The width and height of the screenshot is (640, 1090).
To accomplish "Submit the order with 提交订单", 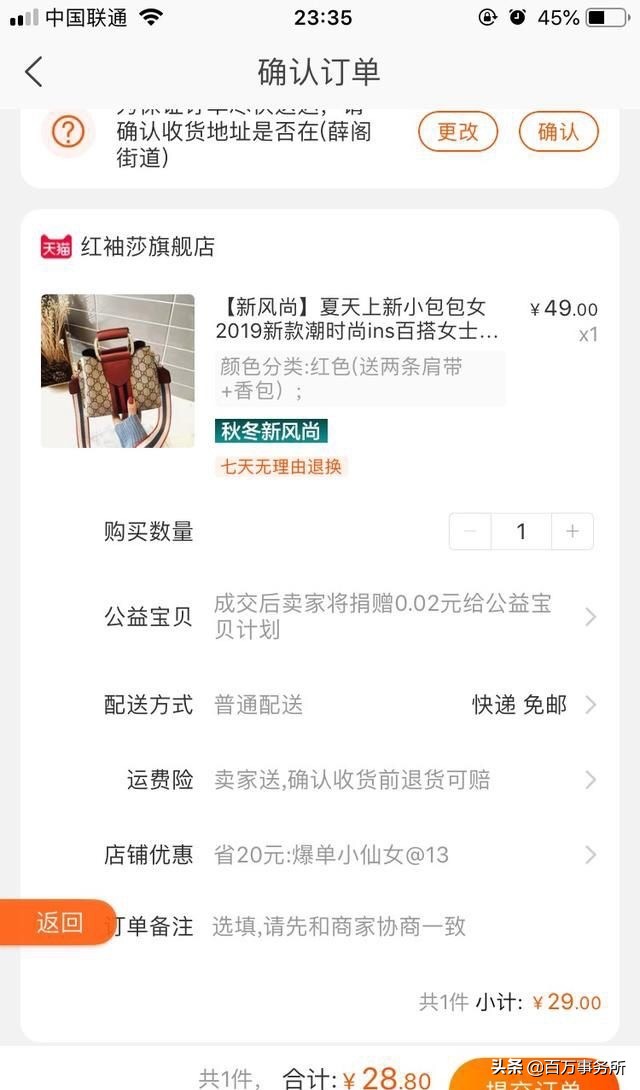I will click(535, 1078).
